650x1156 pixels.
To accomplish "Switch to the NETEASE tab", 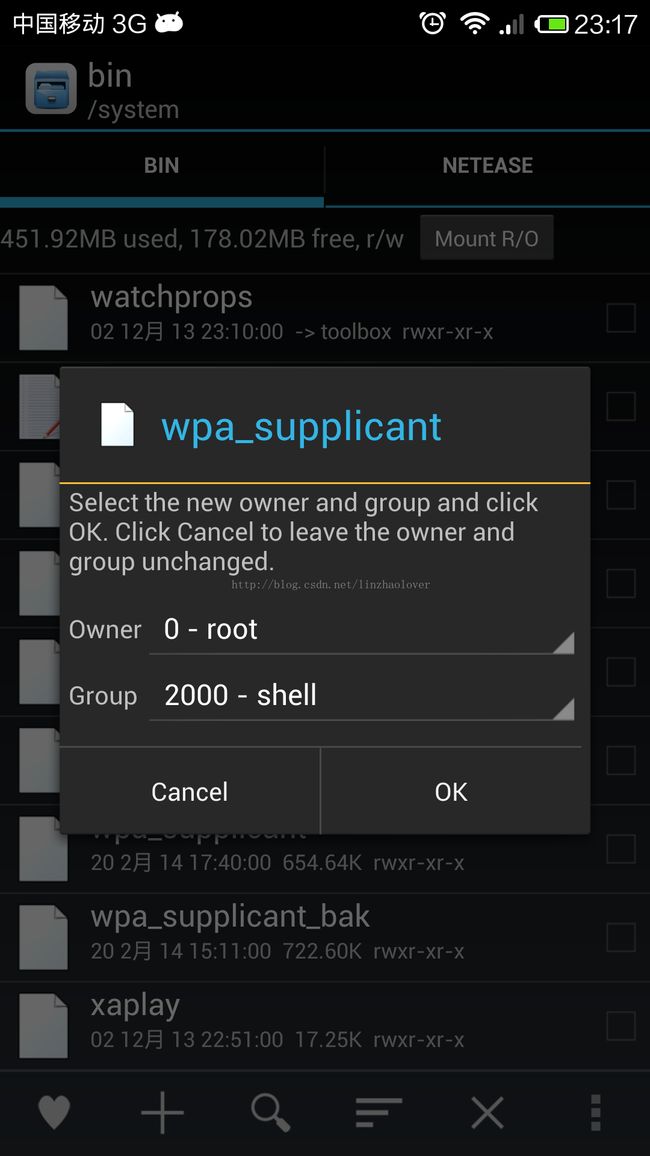I will (x=487, y=165).
